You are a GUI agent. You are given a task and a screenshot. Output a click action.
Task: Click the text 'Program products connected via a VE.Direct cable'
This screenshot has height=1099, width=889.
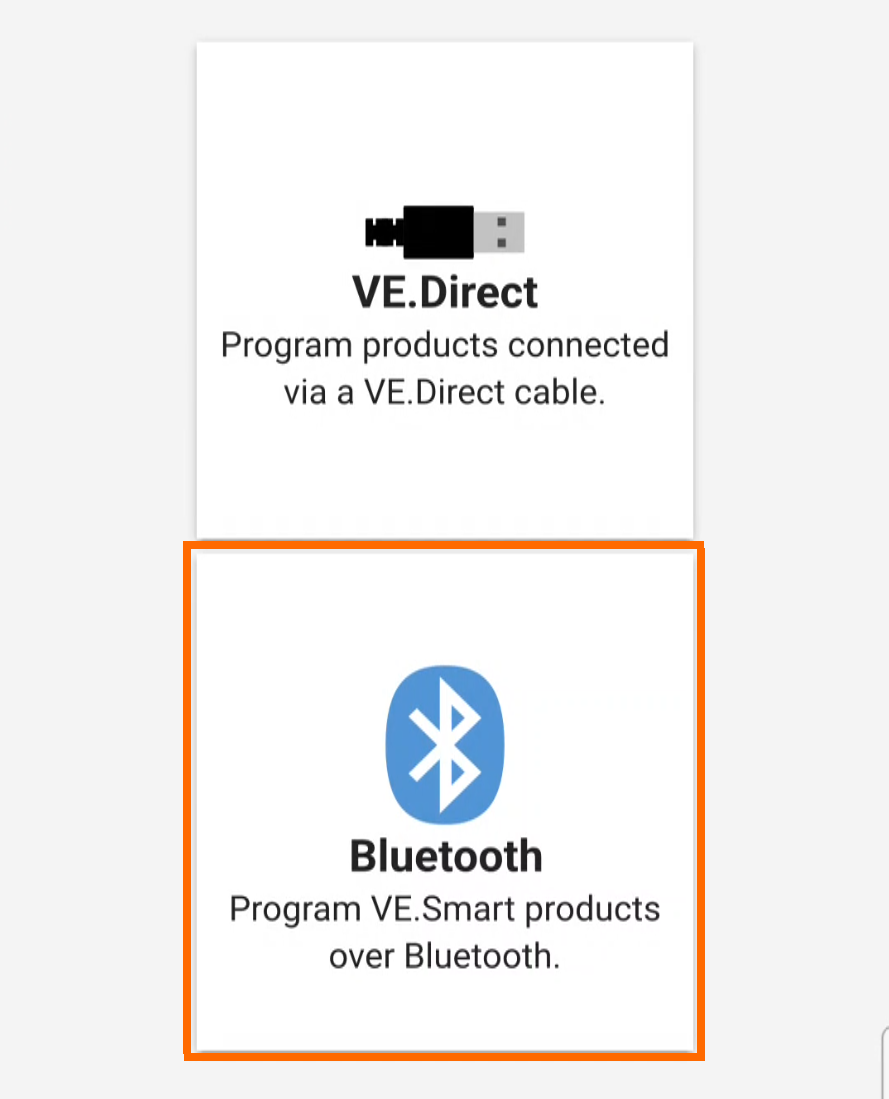(x=444, y=368)
